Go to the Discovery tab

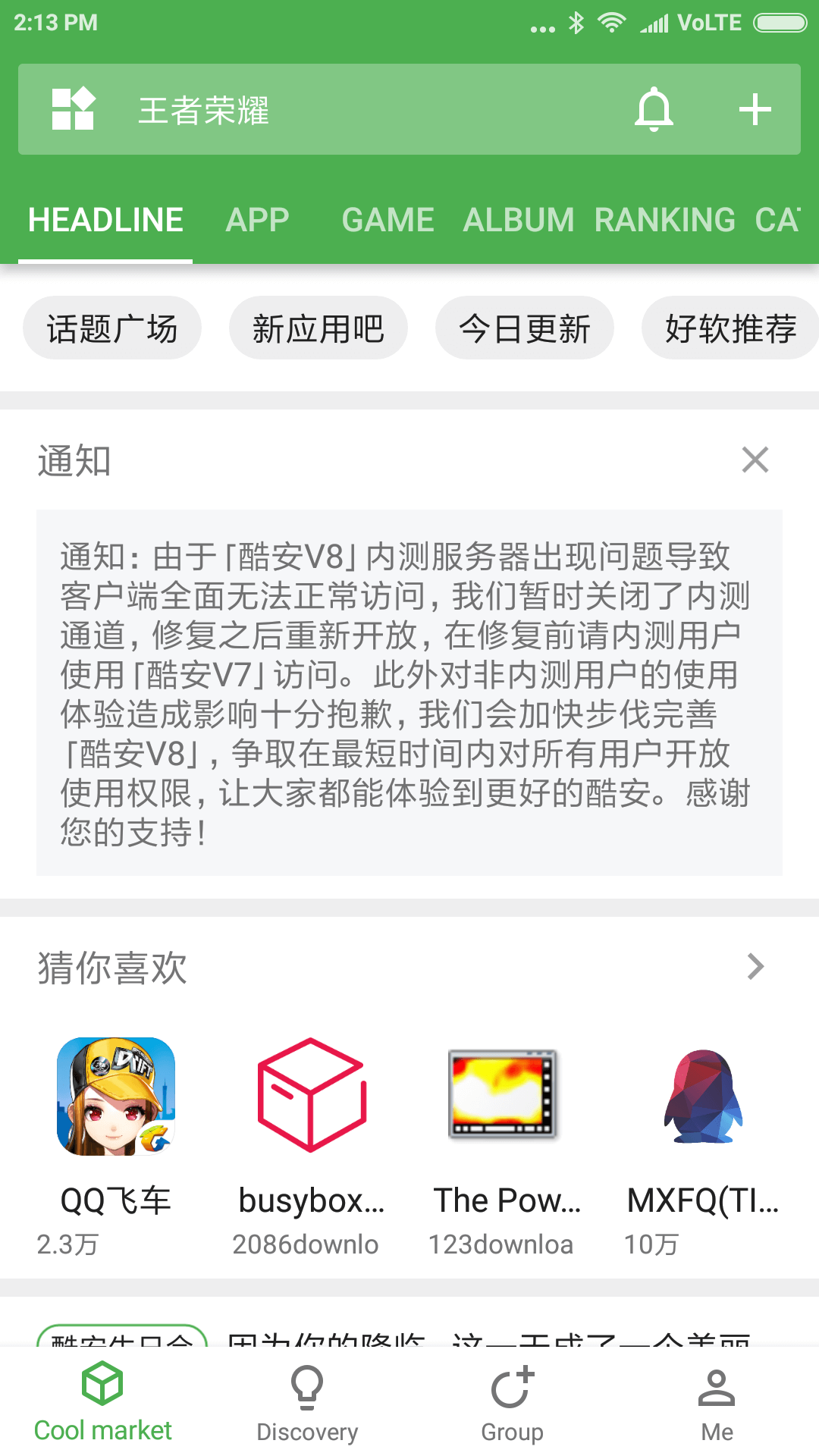point(307,1403)
